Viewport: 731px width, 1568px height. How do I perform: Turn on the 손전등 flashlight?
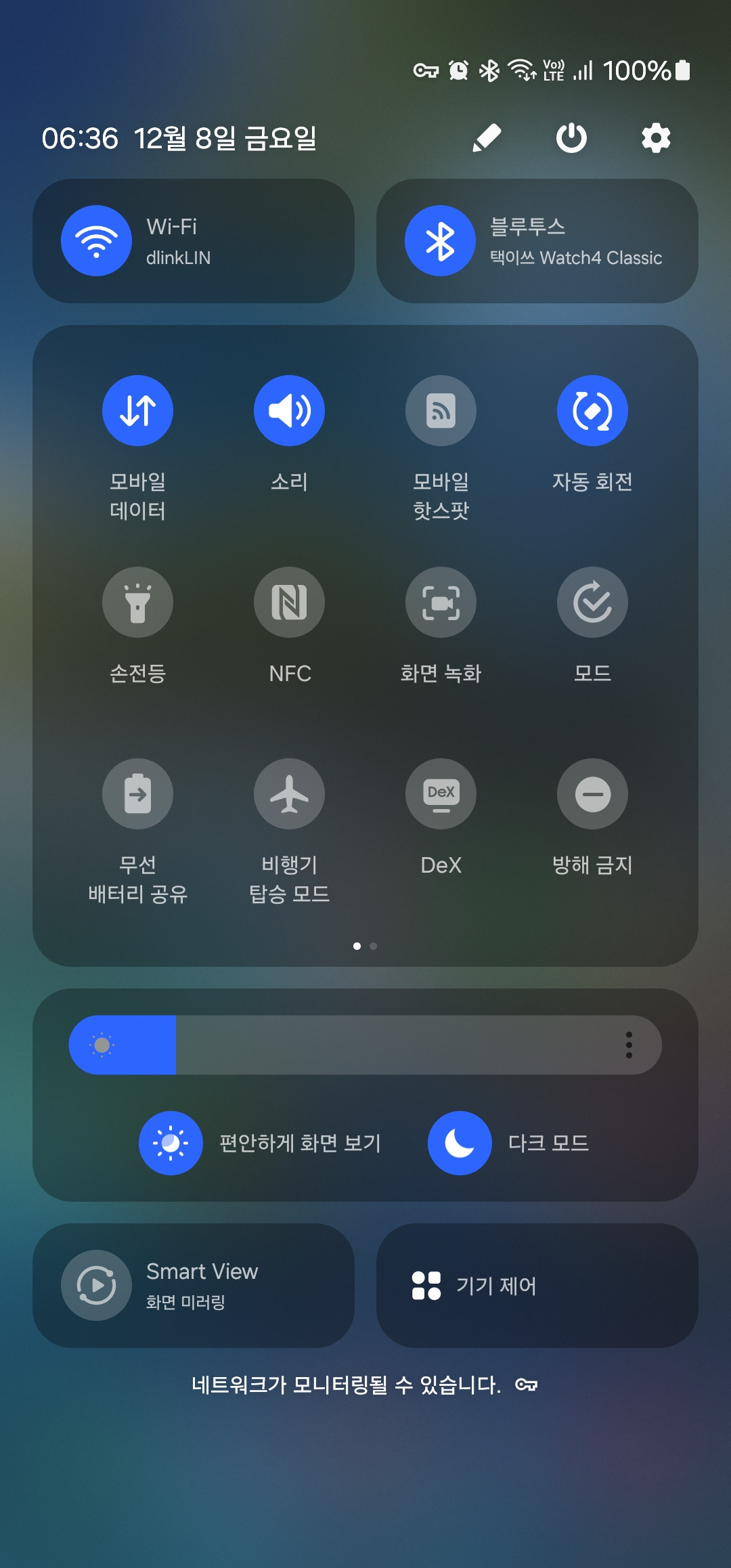click(137, 603)
